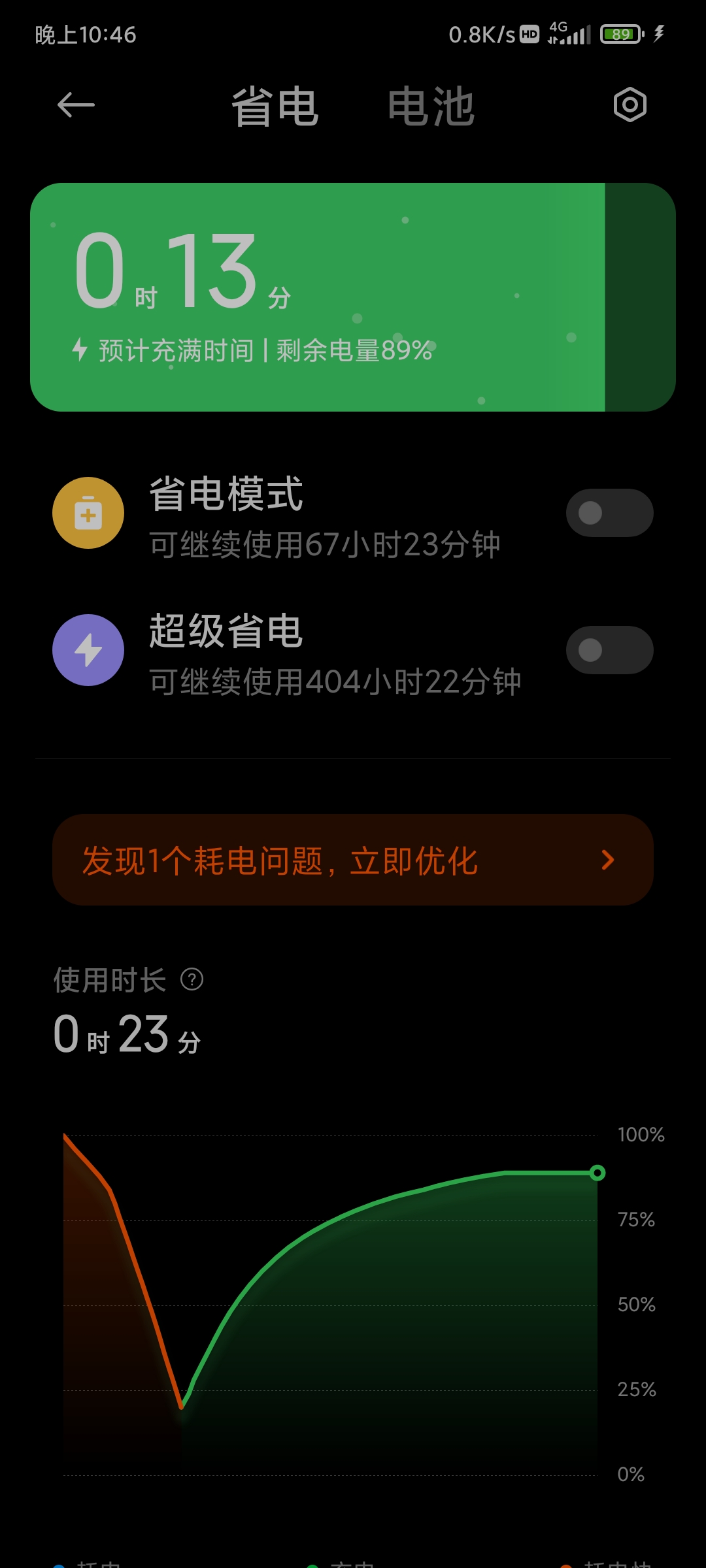
Task: Open 发现1个耗电问题 optimization banner
Action: (x=353, y=860)
